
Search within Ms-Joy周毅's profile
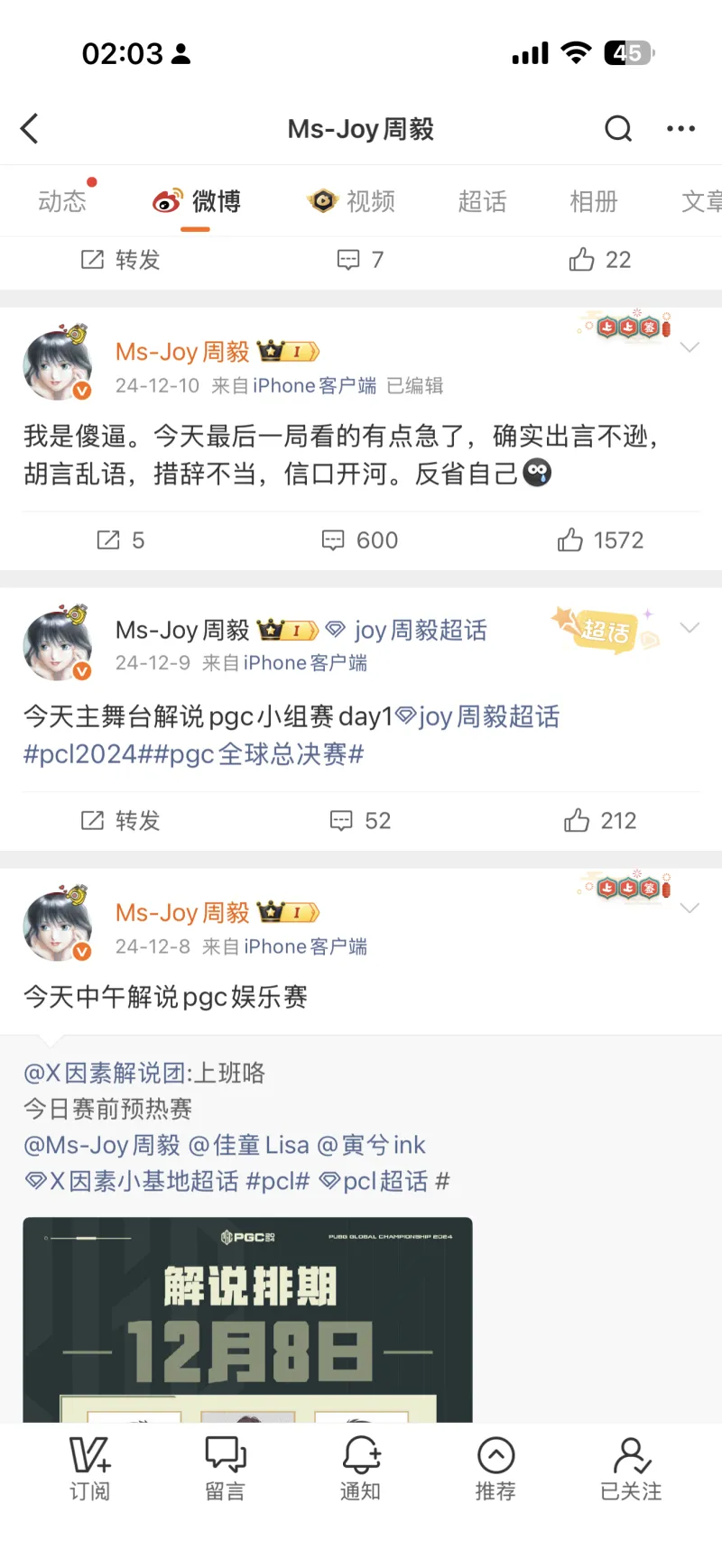click(x=618, y=129)
